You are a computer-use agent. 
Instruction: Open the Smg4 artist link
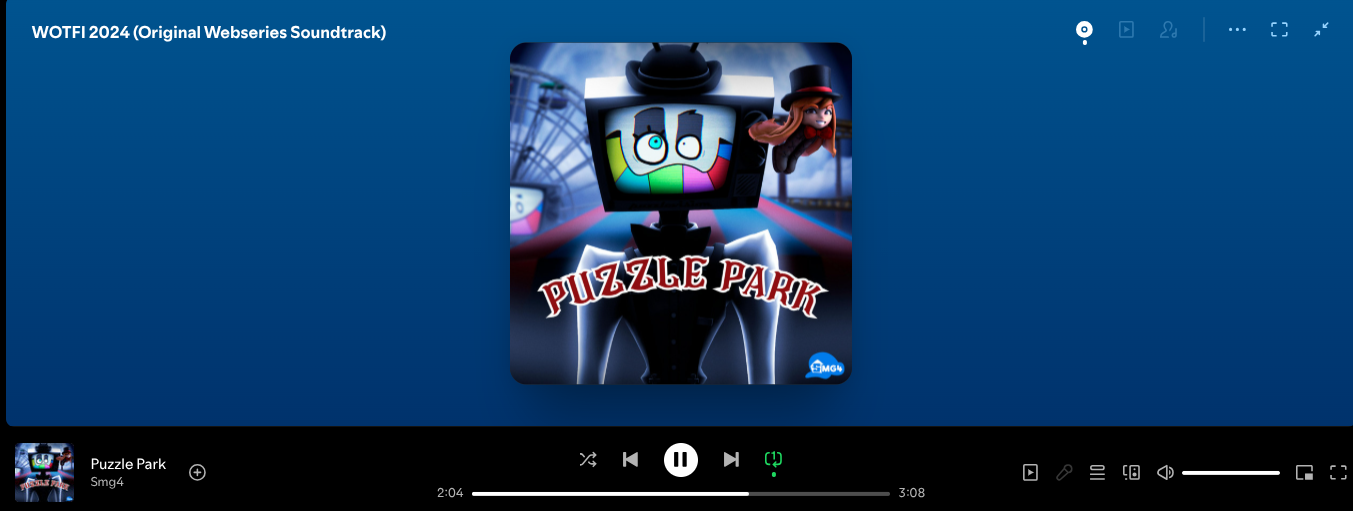pyautogui.click(x=106, y=482)
